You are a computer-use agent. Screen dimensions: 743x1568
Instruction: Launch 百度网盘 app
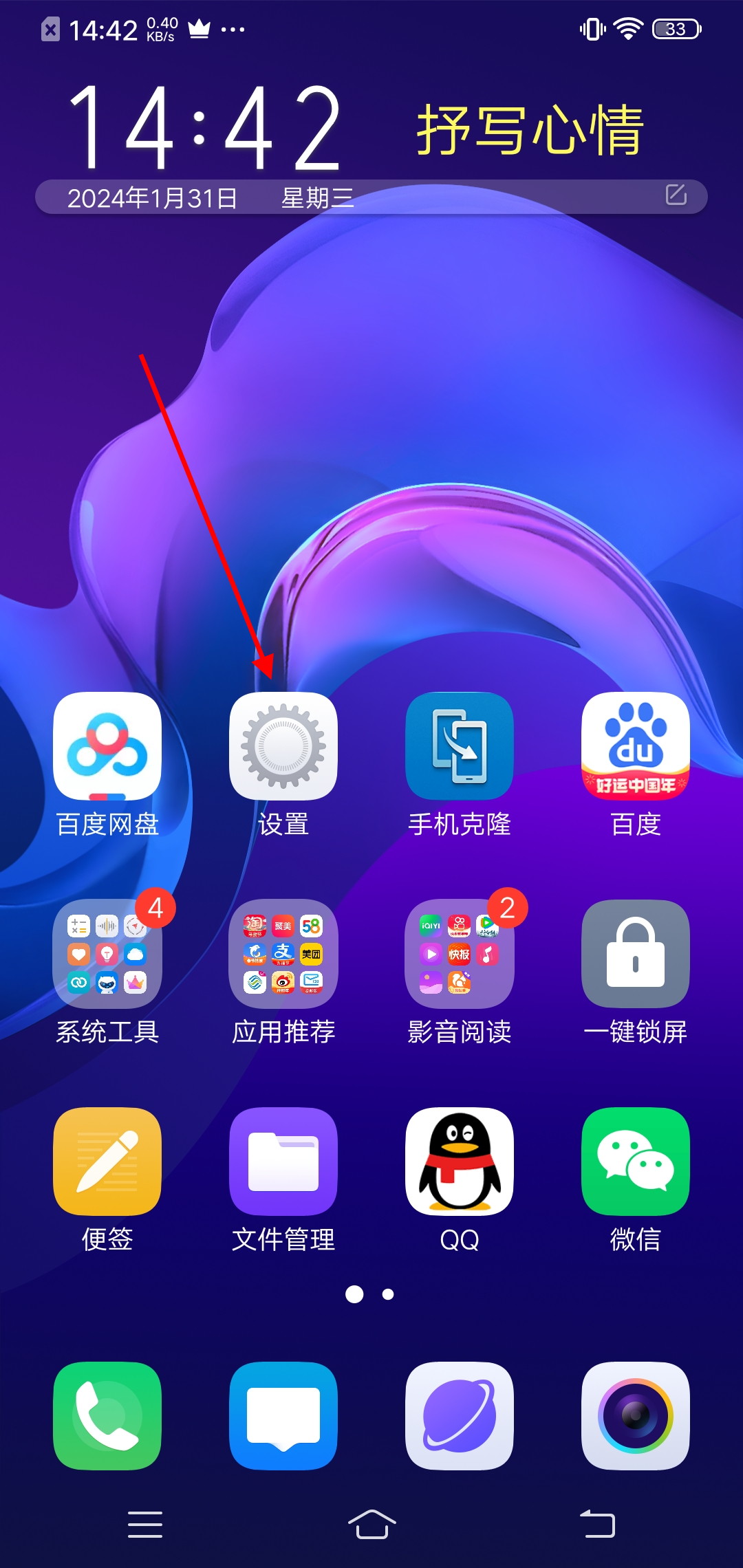107,746
